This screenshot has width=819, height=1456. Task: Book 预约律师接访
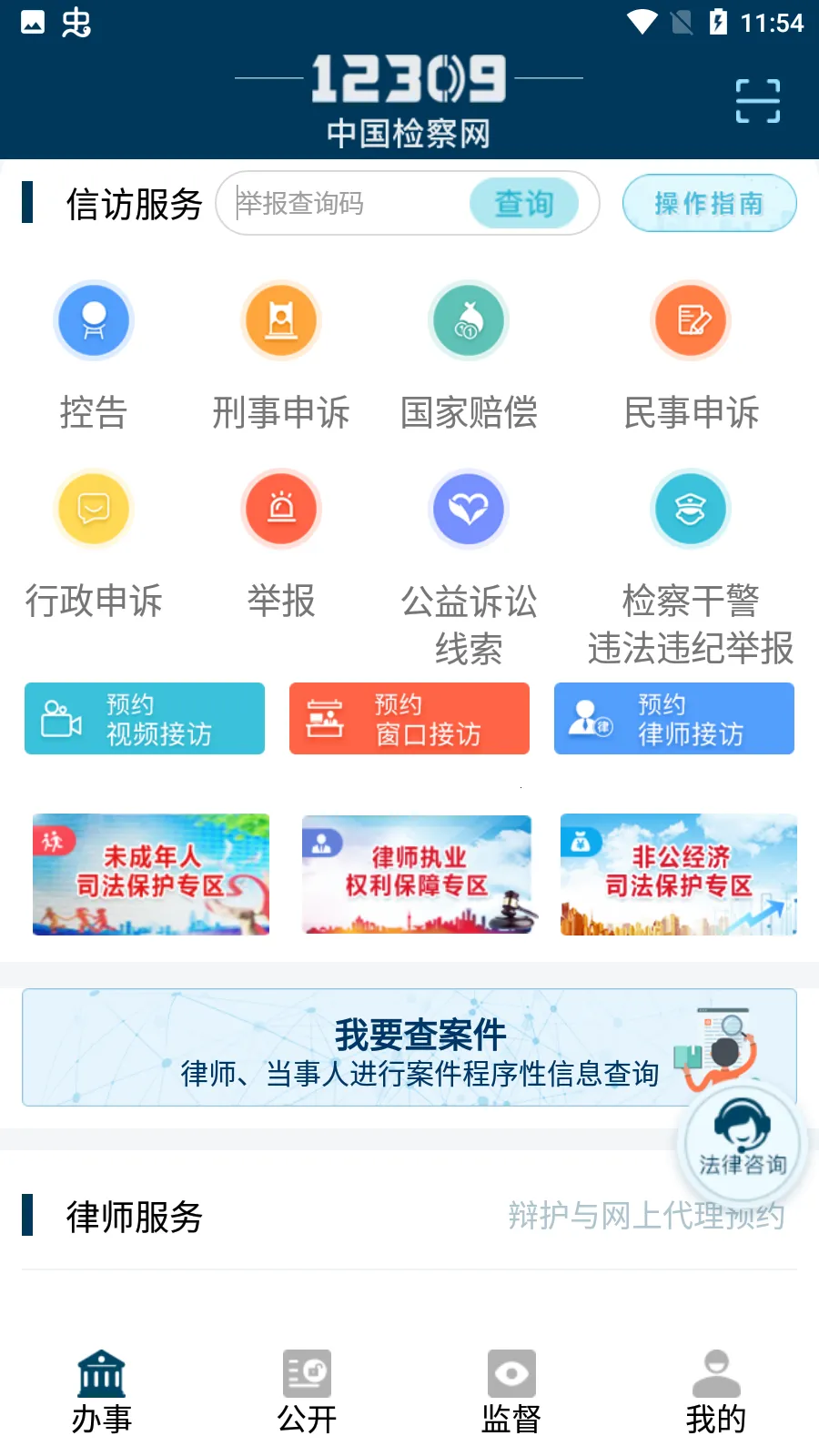point(674,719)
